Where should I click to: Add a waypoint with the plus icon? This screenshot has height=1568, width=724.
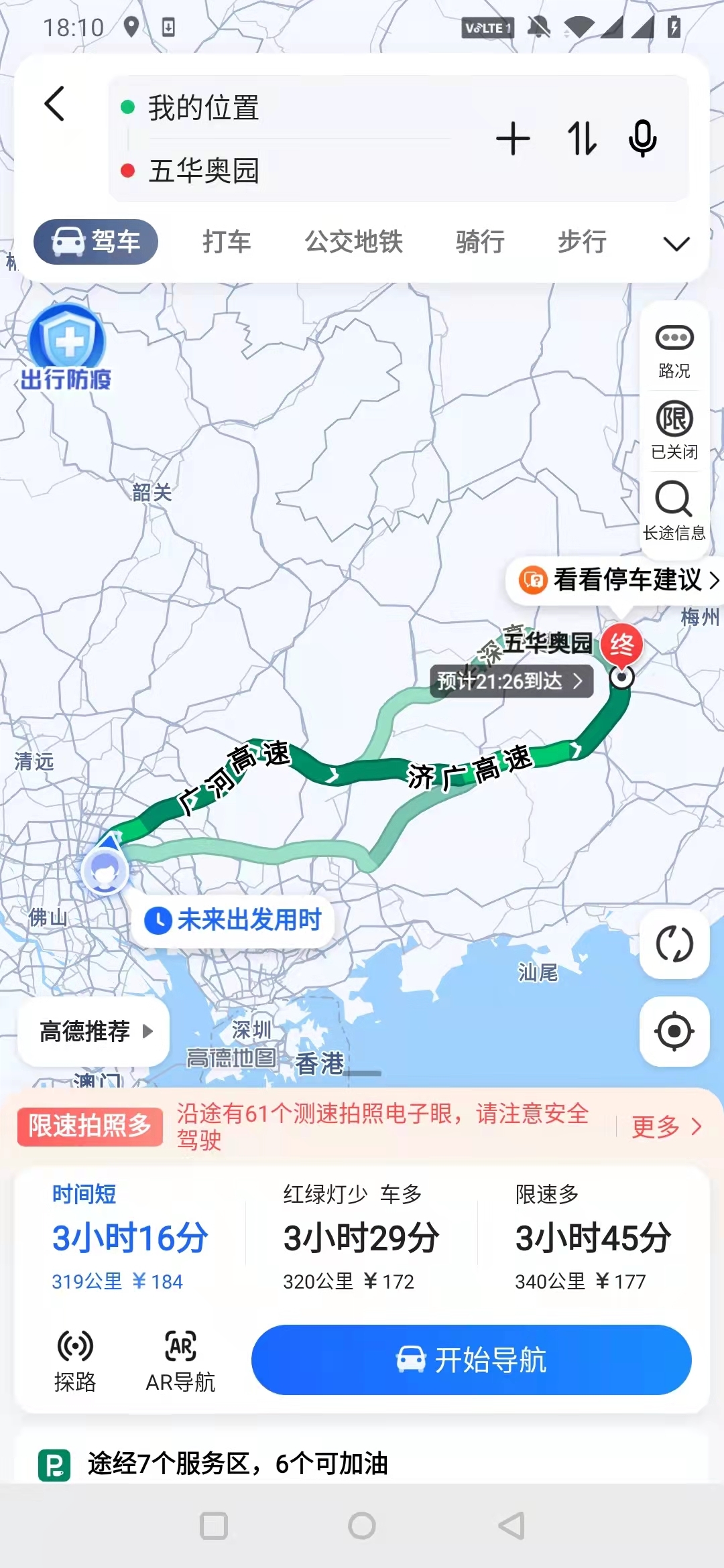513,139
